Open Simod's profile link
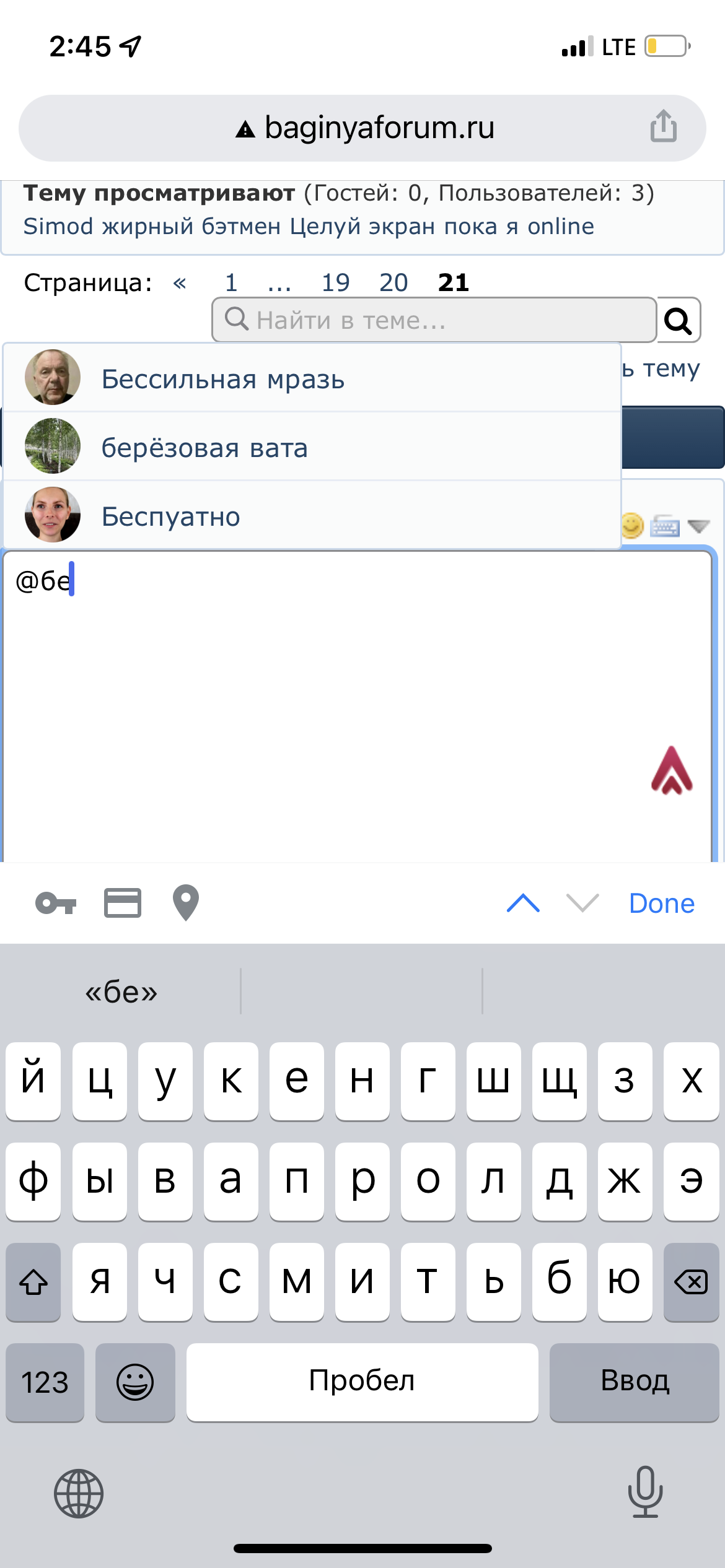725x1568 pixels. coord(58,227)
